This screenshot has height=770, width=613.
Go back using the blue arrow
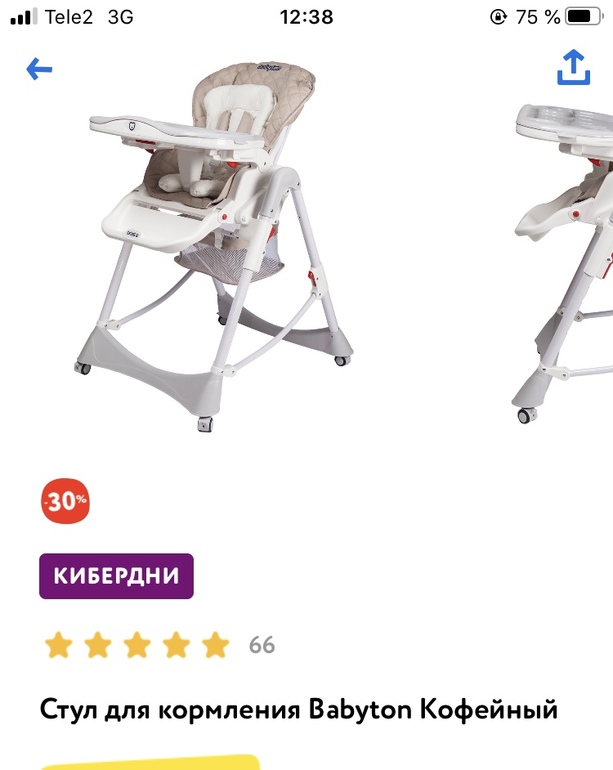(39, 69)
